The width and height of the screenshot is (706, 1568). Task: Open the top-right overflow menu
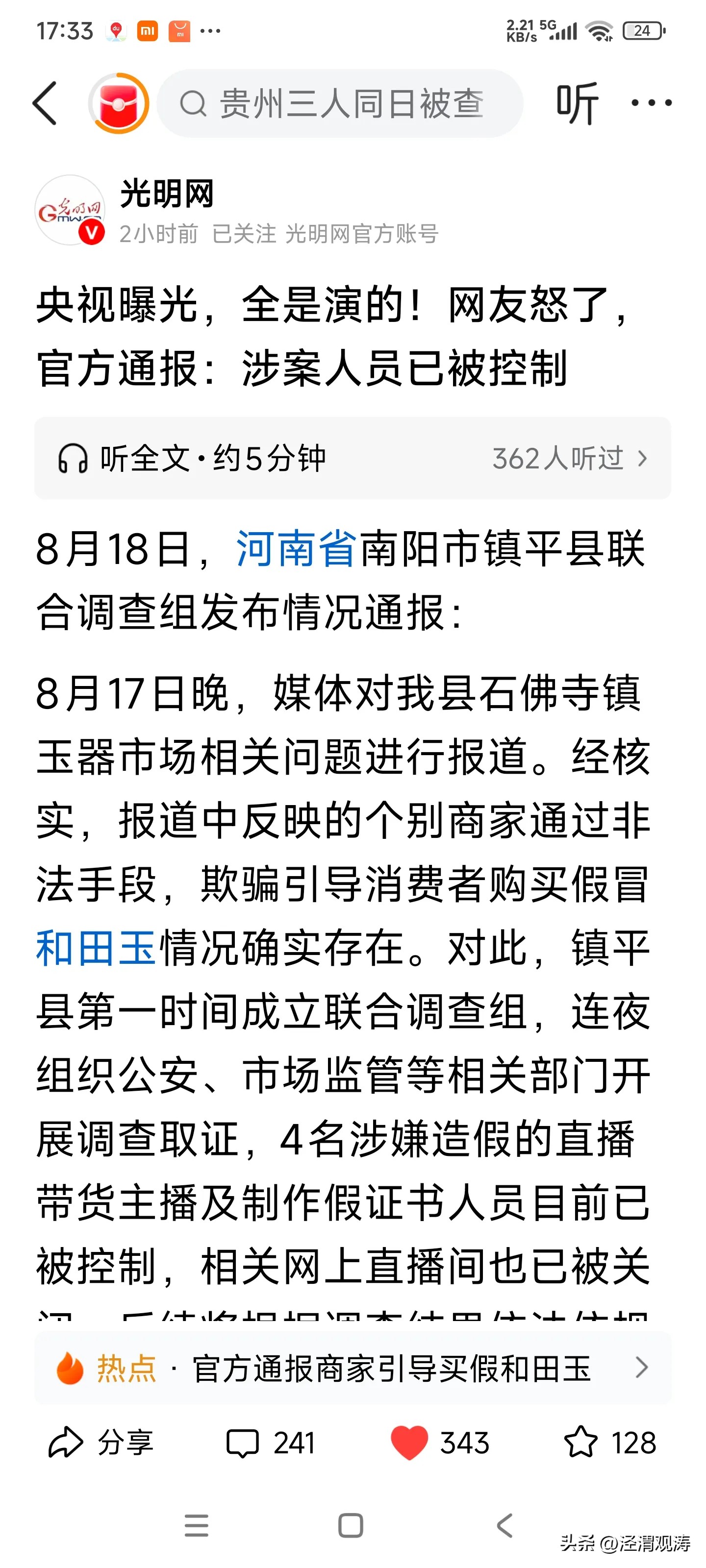pyautogui.click(x=651, y=103)
